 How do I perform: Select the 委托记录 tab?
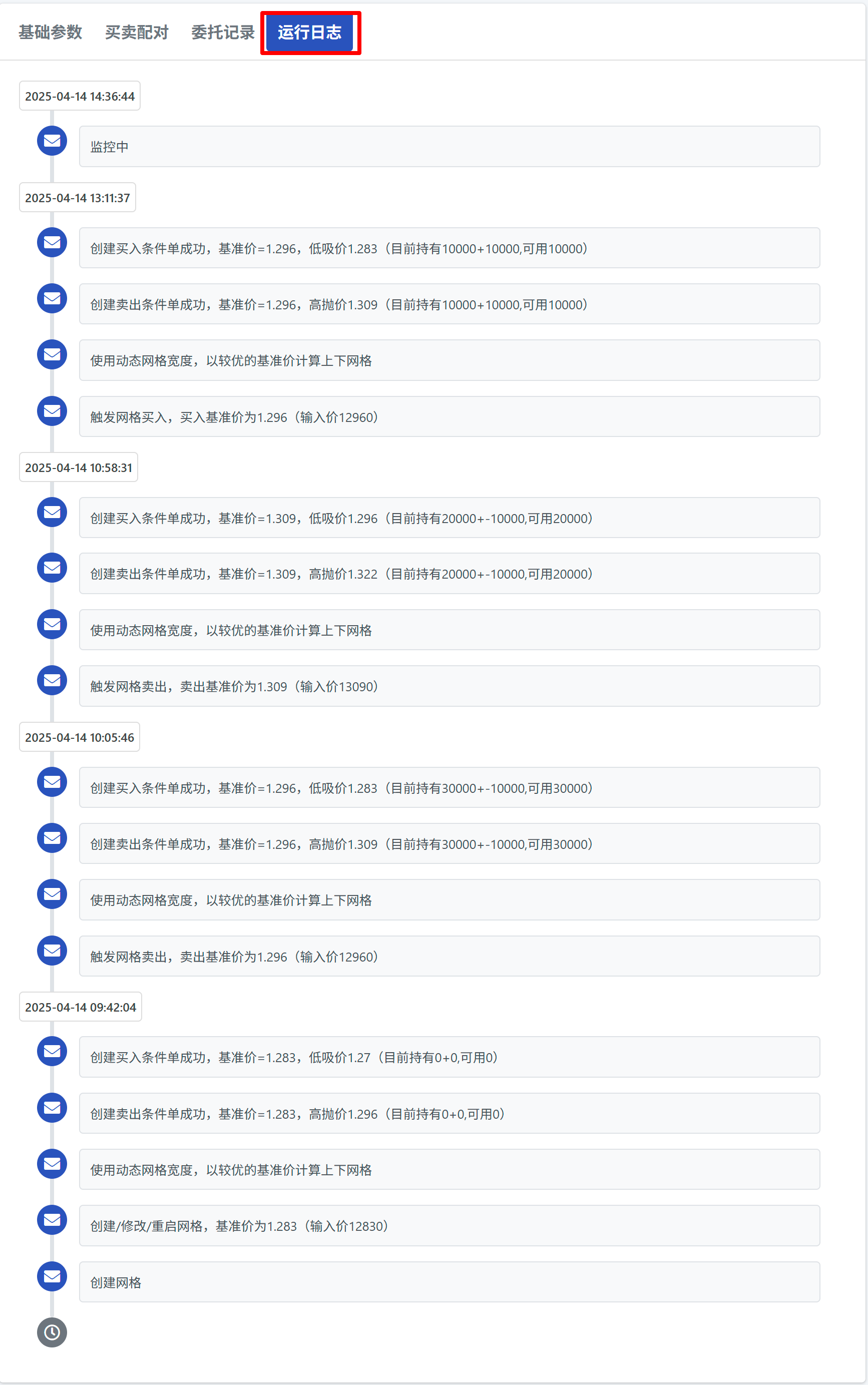[x=223, y=32]
